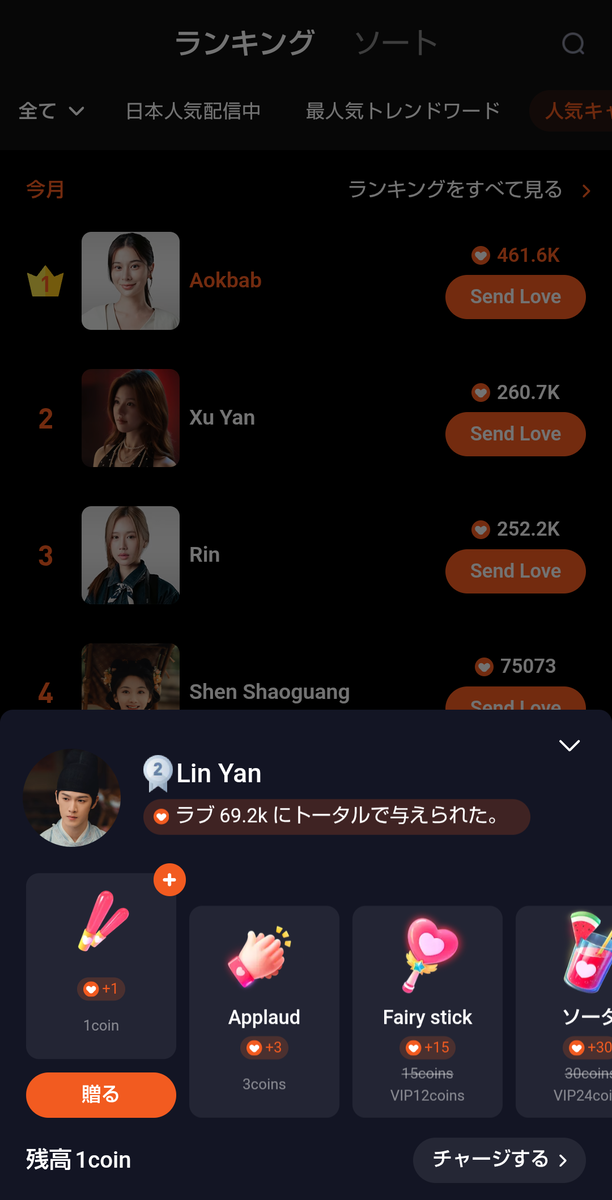Send Love to Xu Yan

pyautogui.click(x=515, y=434)
